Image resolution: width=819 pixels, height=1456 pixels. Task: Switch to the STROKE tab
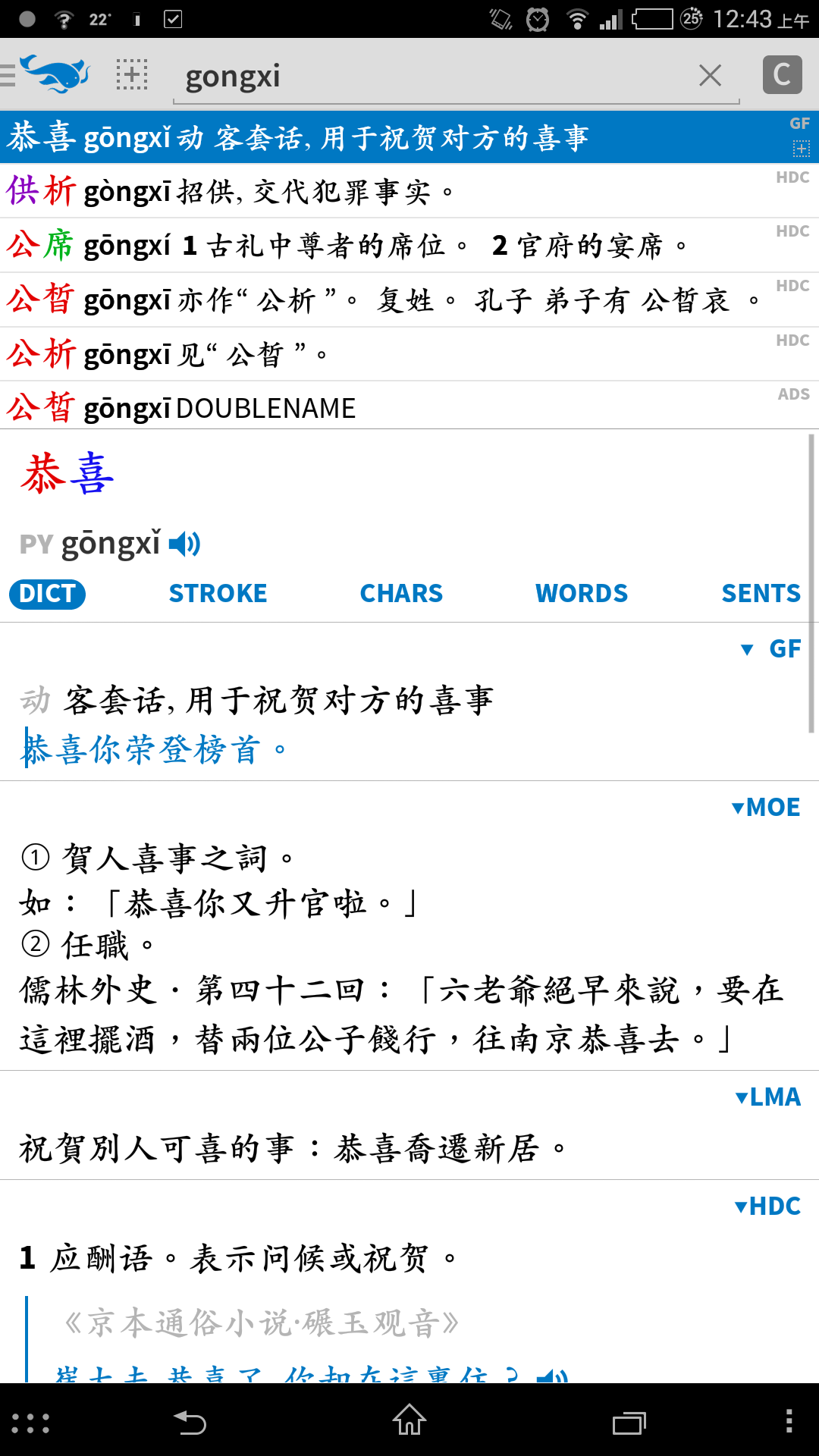tap(218, 593)
